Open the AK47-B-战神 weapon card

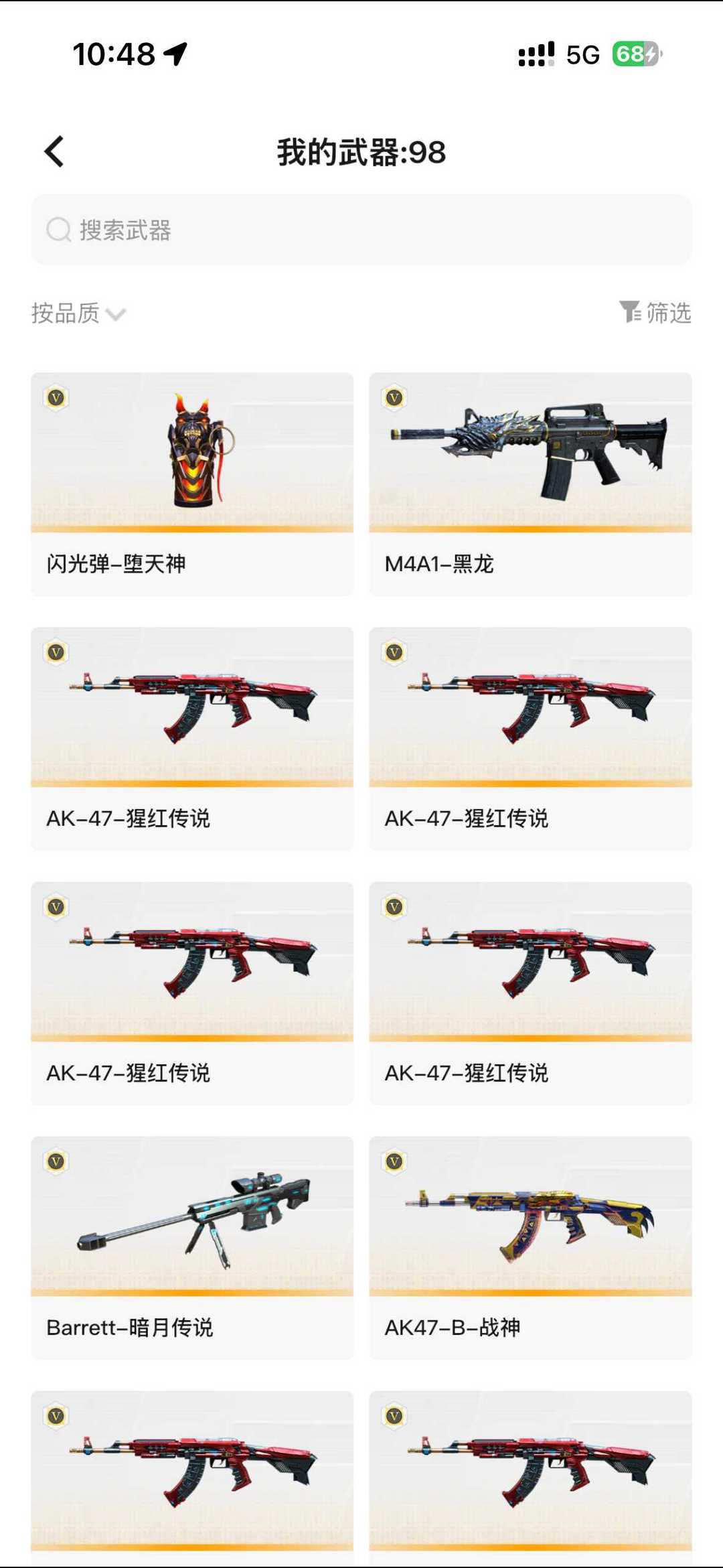(530, 1247)
